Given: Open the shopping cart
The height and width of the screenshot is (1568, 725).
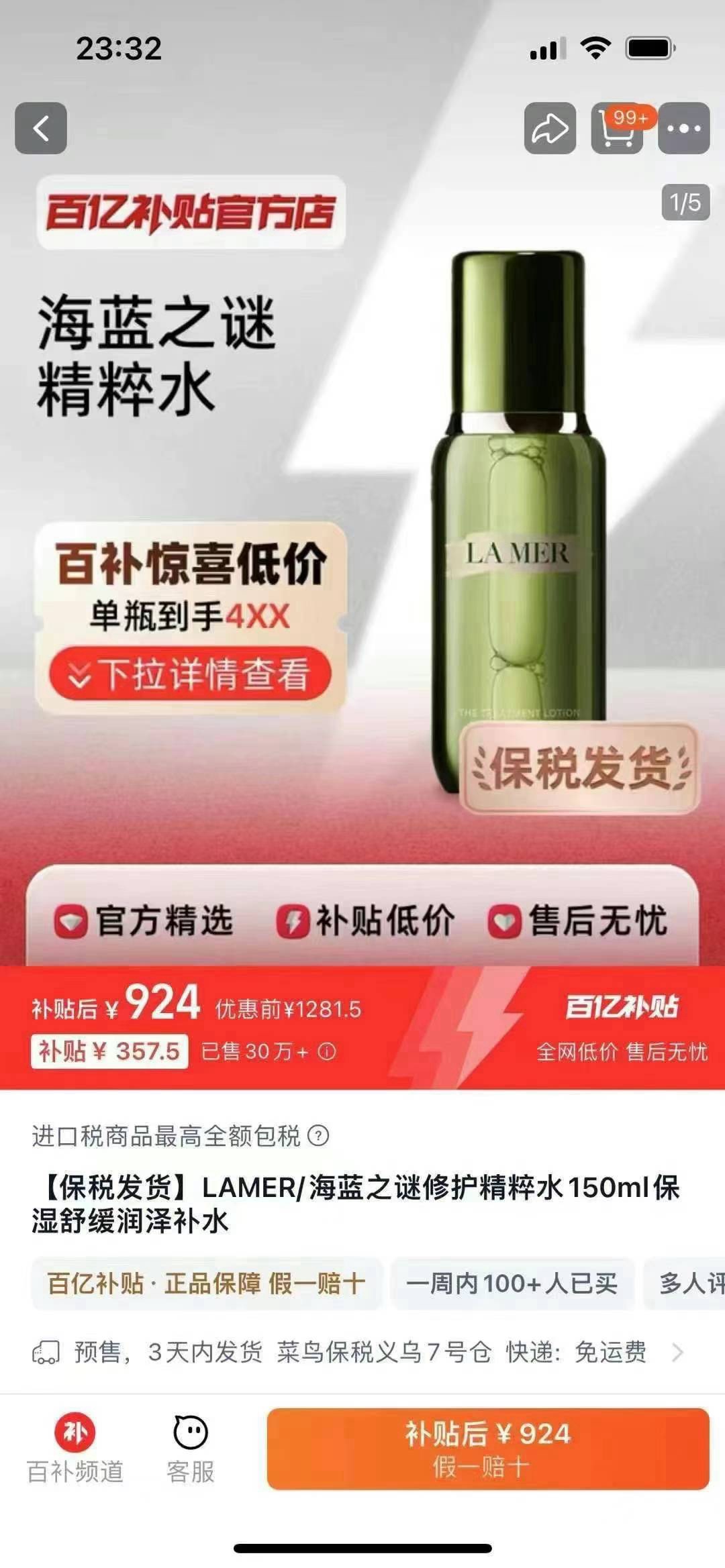Looking at the screenshot, I should (x=617, y=128).
